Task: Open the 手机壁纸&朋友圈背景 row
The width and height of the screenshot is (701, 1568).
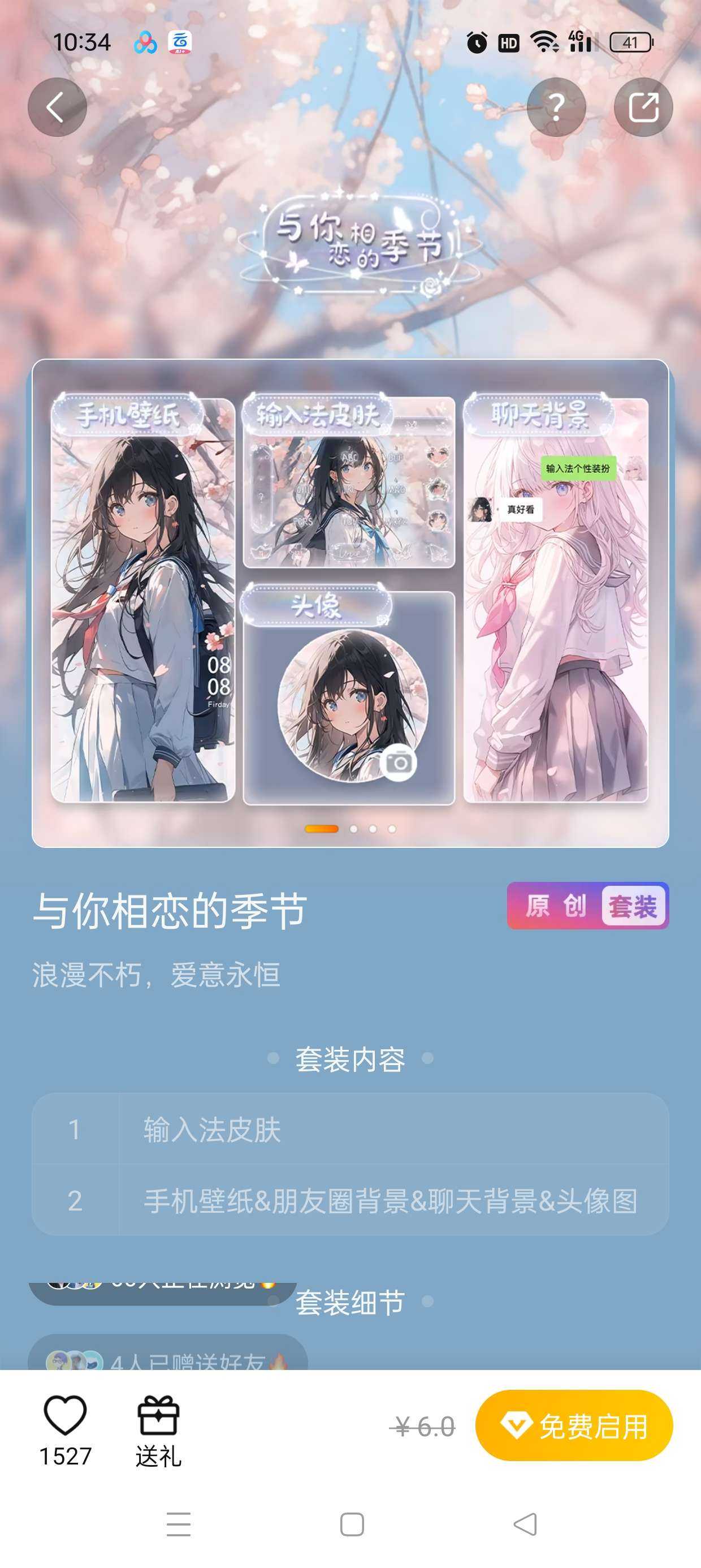Action: click(350, 1200)
